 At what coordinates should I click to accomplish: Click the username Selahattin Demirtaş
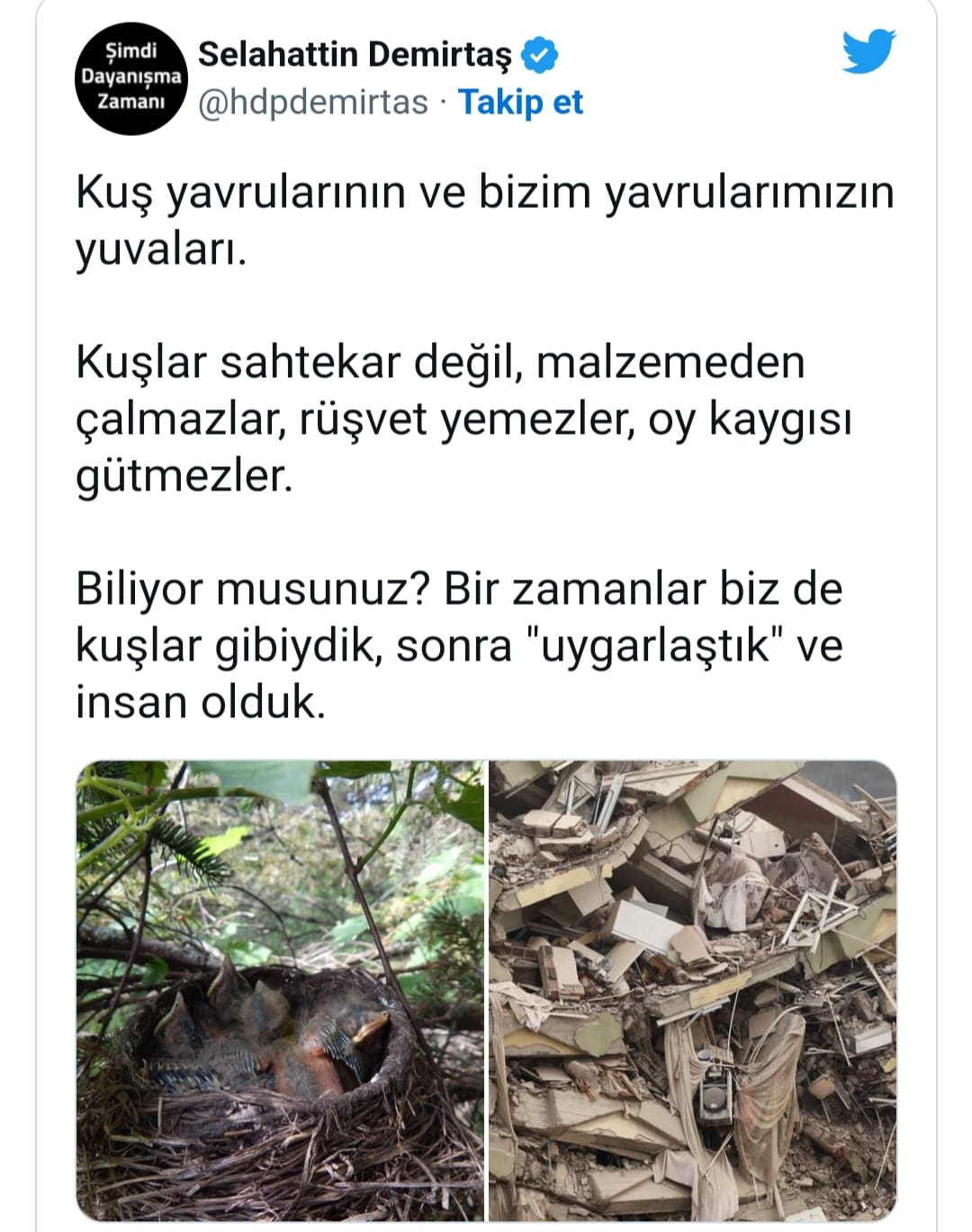tap(355, 54)
